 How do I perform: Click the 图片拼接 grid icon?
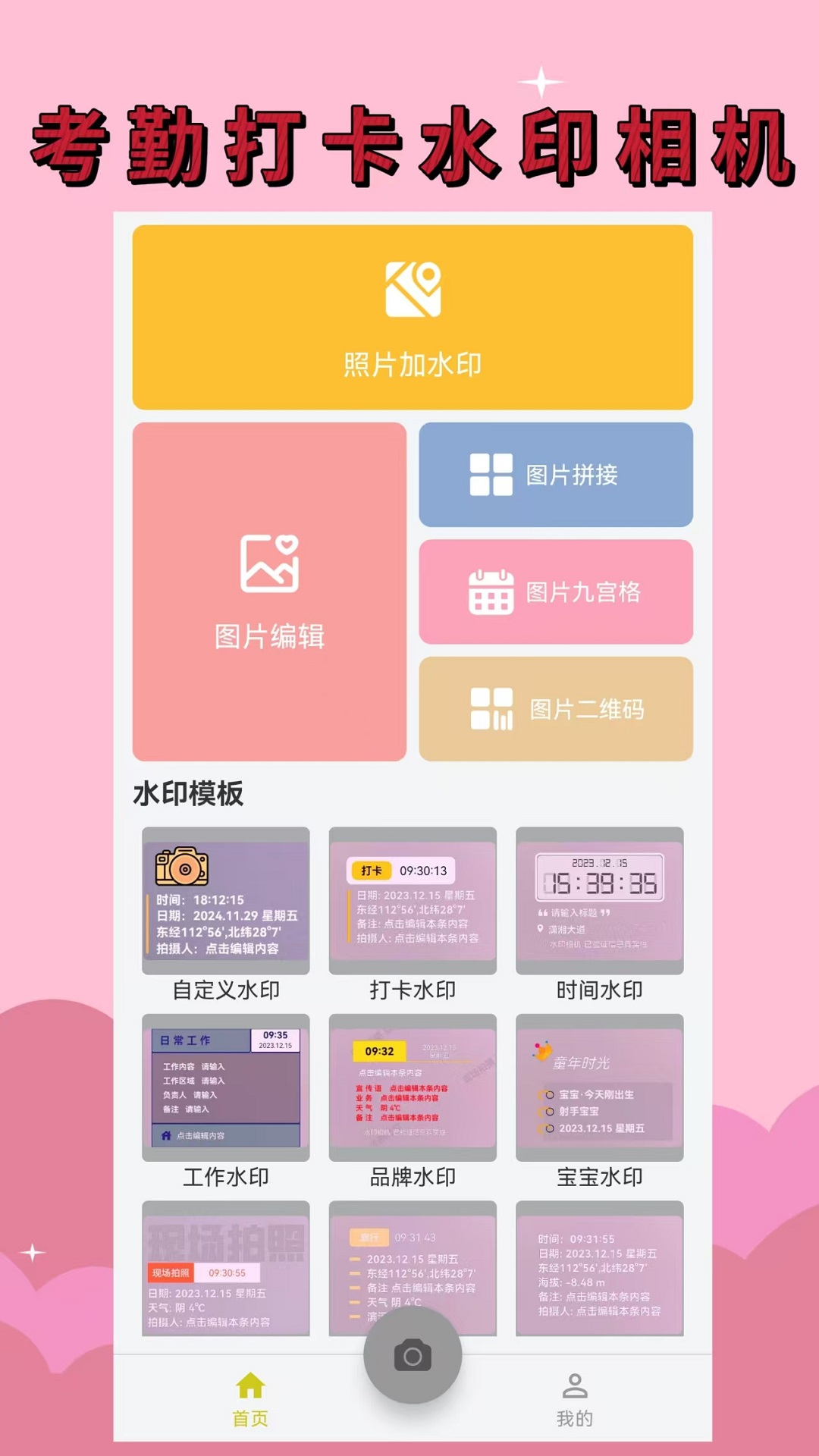click(492, 473)
